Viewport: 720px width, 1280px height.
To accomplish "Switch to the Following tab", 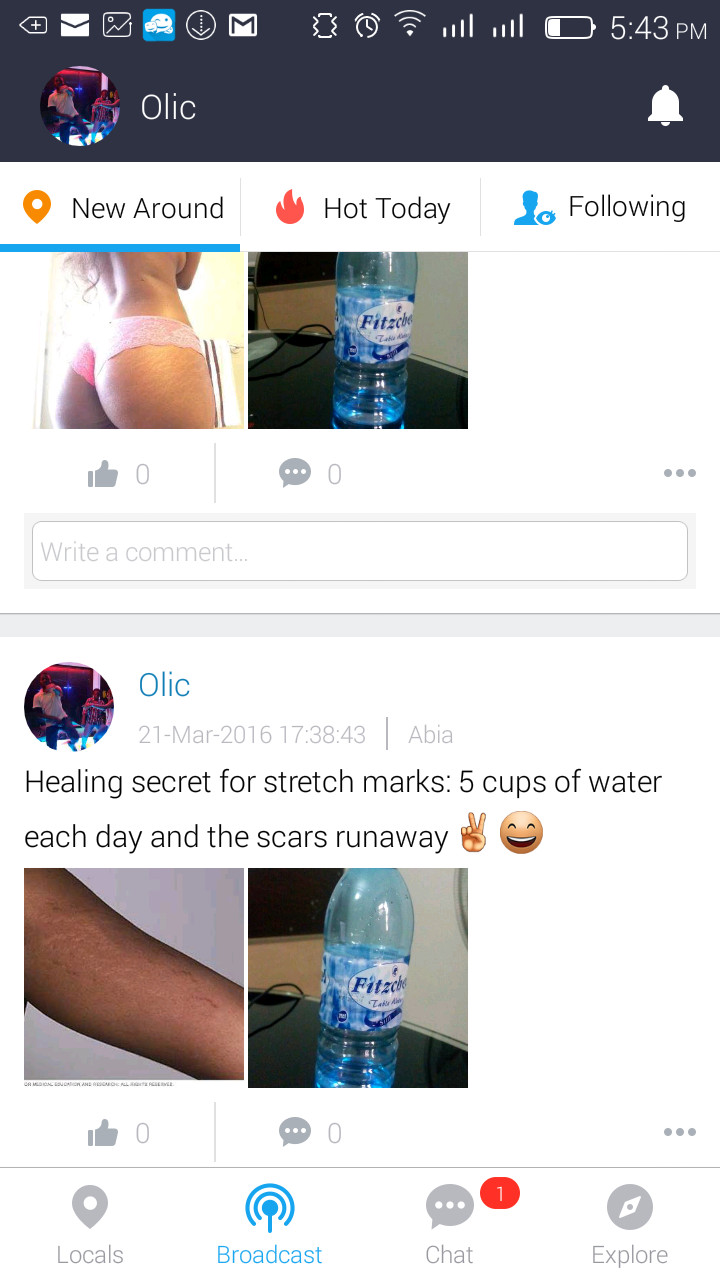I will coord(600,207).
